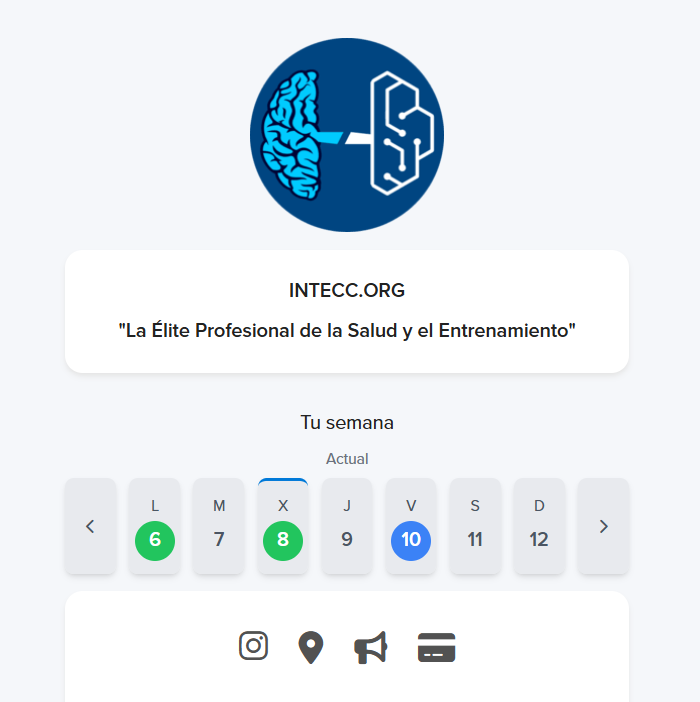Image resolution: width=700 pixels, height=702 pixels.
Task: Select Sunday 12 in the week
Action: click(x=539, y=527)
